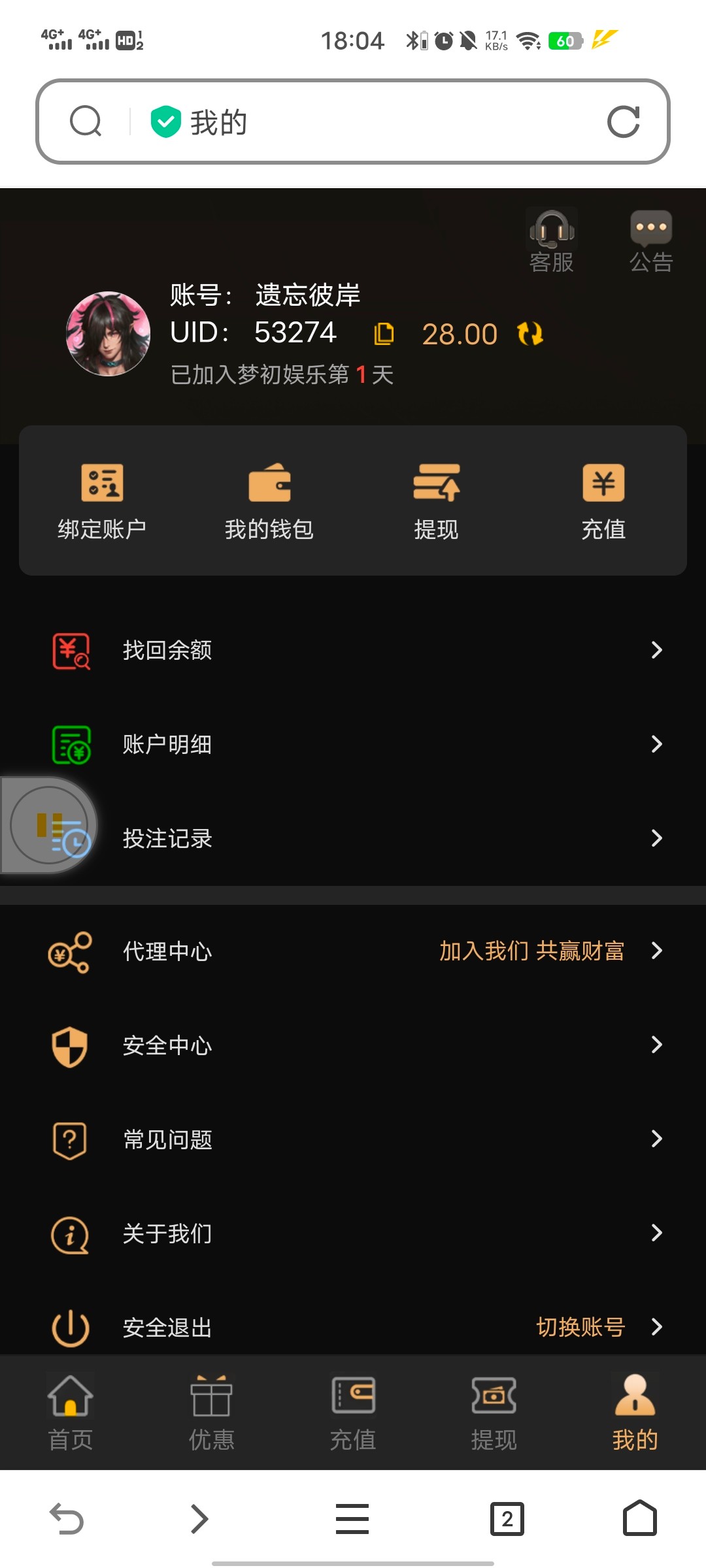View 账户明细 account details

coord(353,745)
